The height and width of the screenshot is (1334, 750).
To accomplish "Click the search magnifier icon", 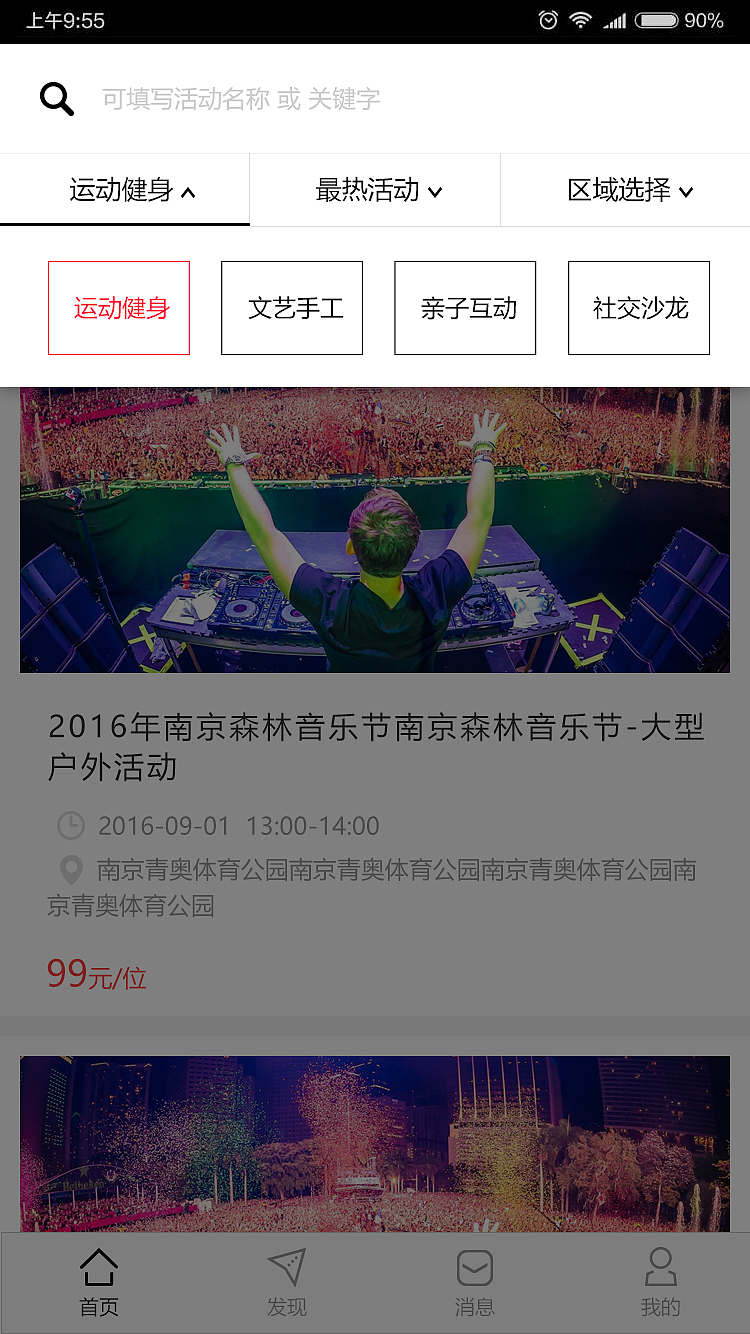I will (x=56, y=97).
